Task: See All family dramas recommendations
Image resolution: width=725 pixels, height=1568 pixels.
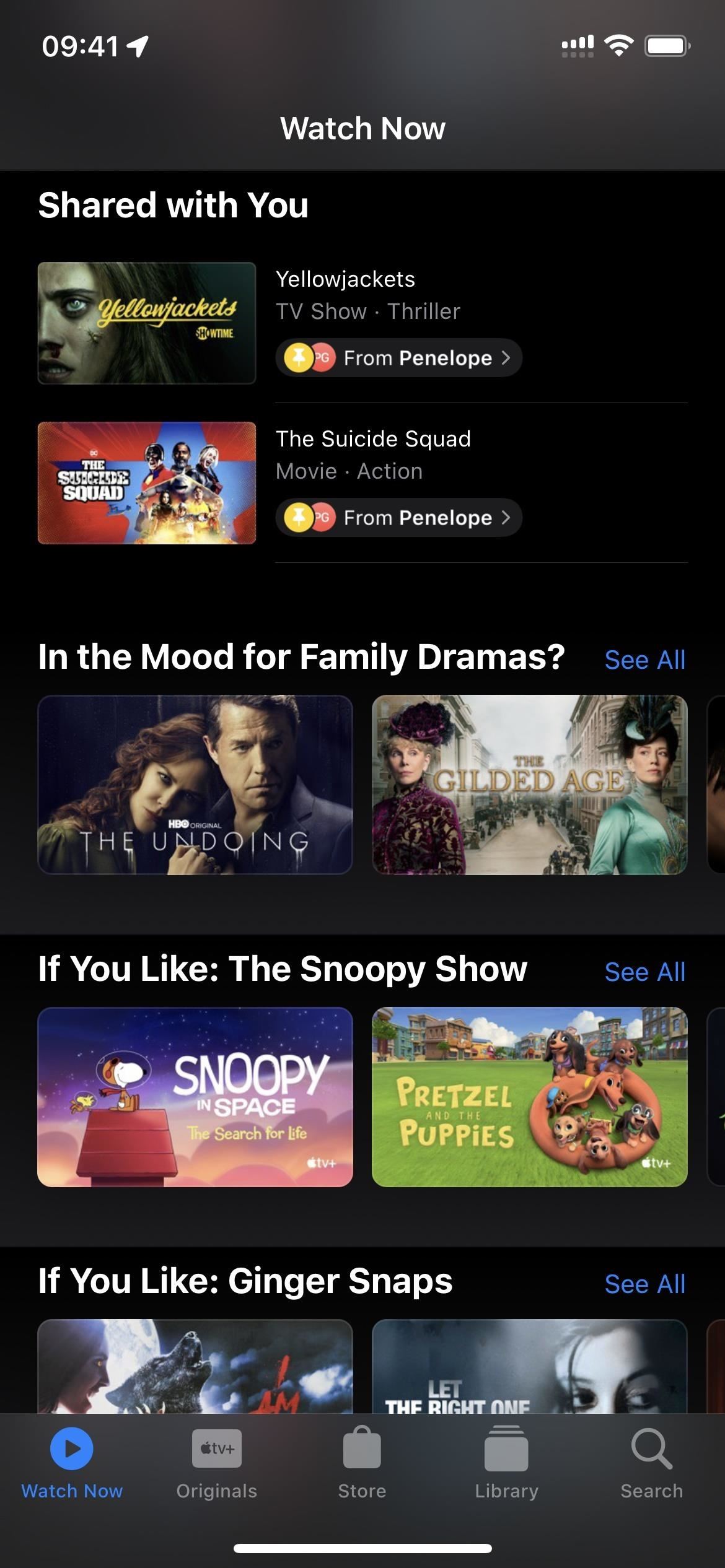Action: pos(644,659)
